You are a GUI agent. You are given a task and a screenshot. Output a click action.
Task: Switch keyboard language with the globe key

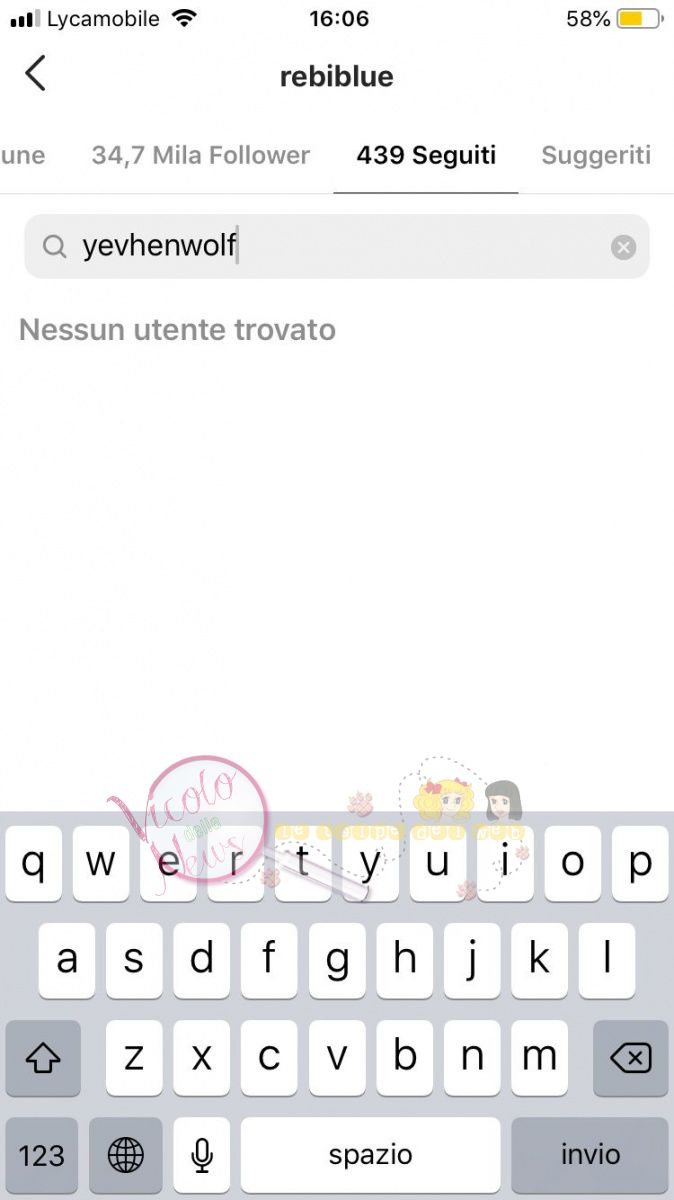point(126,1156)
